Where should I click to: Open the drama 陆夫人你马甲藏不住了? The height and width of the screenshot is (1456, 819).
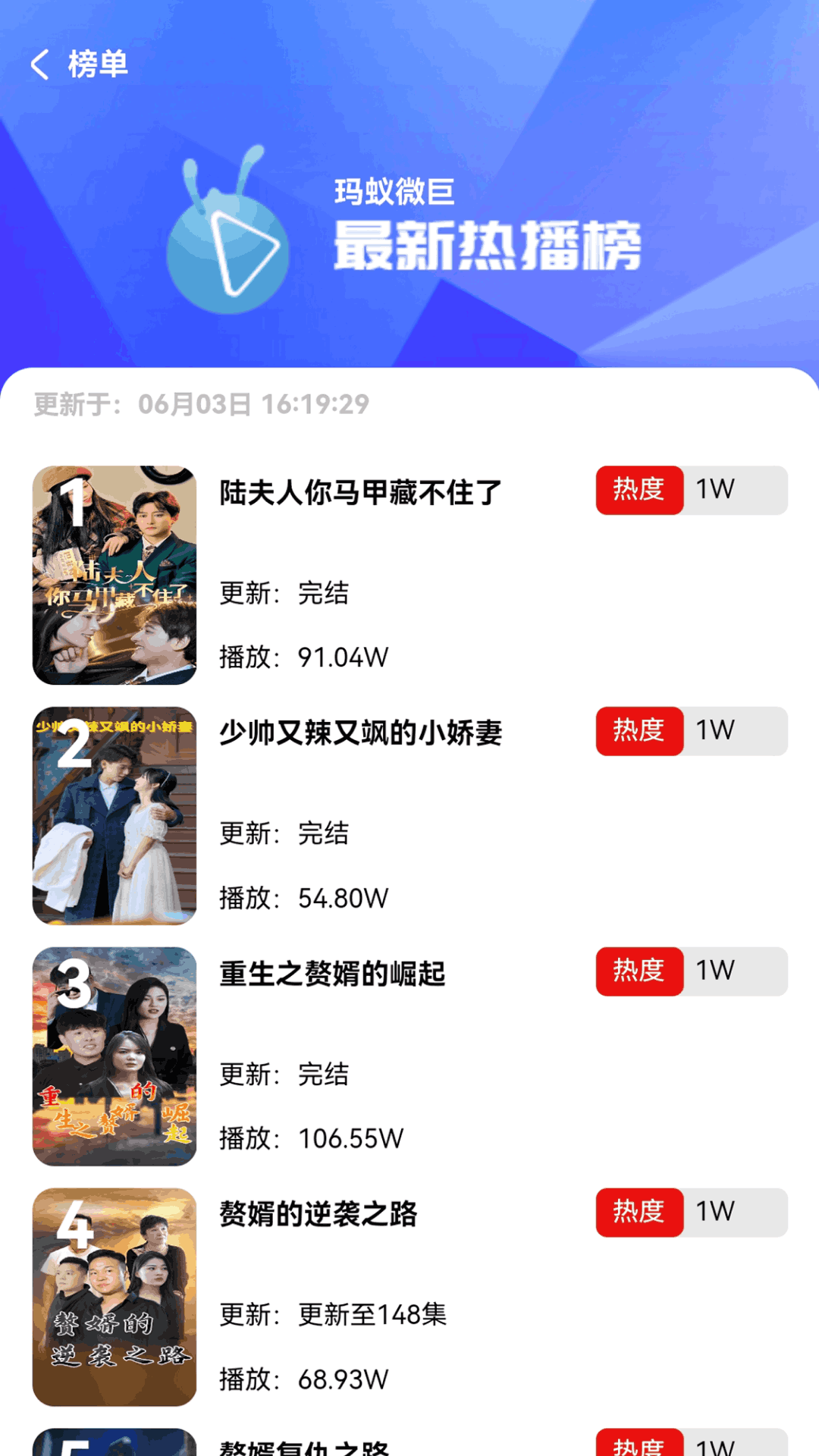point(356,491)
